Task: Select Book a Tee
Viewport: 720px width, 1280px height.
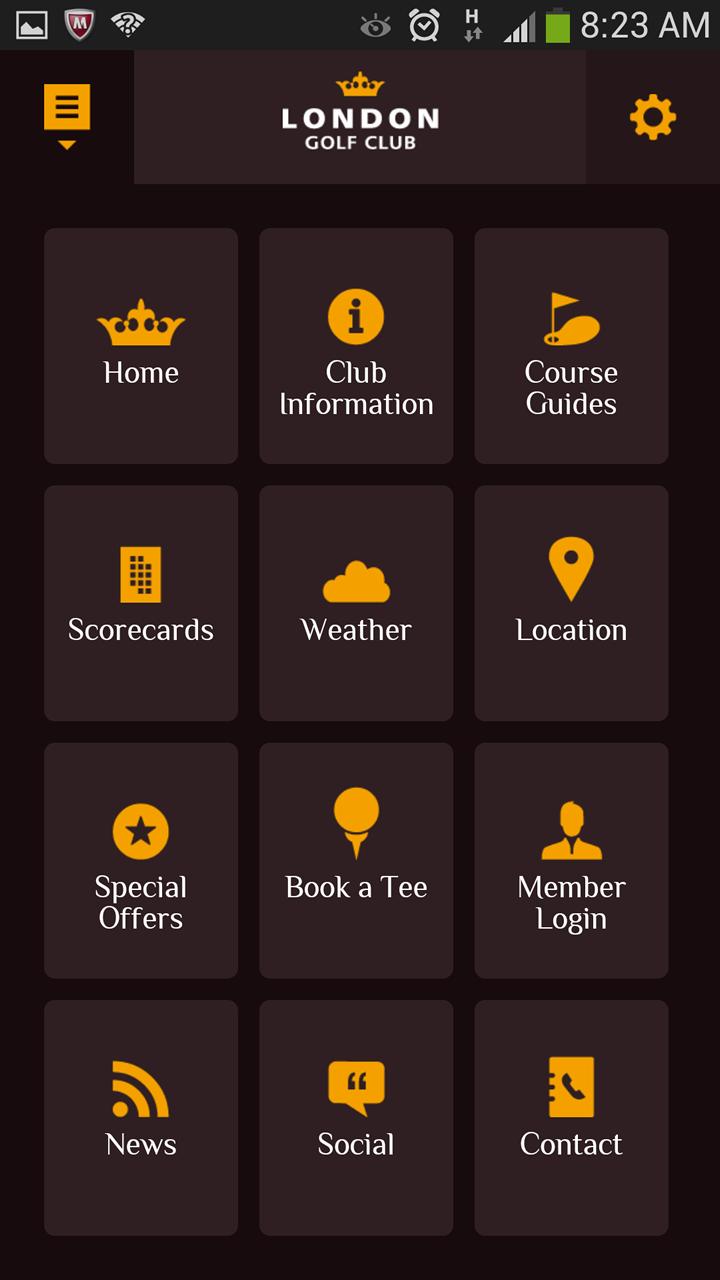Action: pyautogui.click(x=356, y=860)
